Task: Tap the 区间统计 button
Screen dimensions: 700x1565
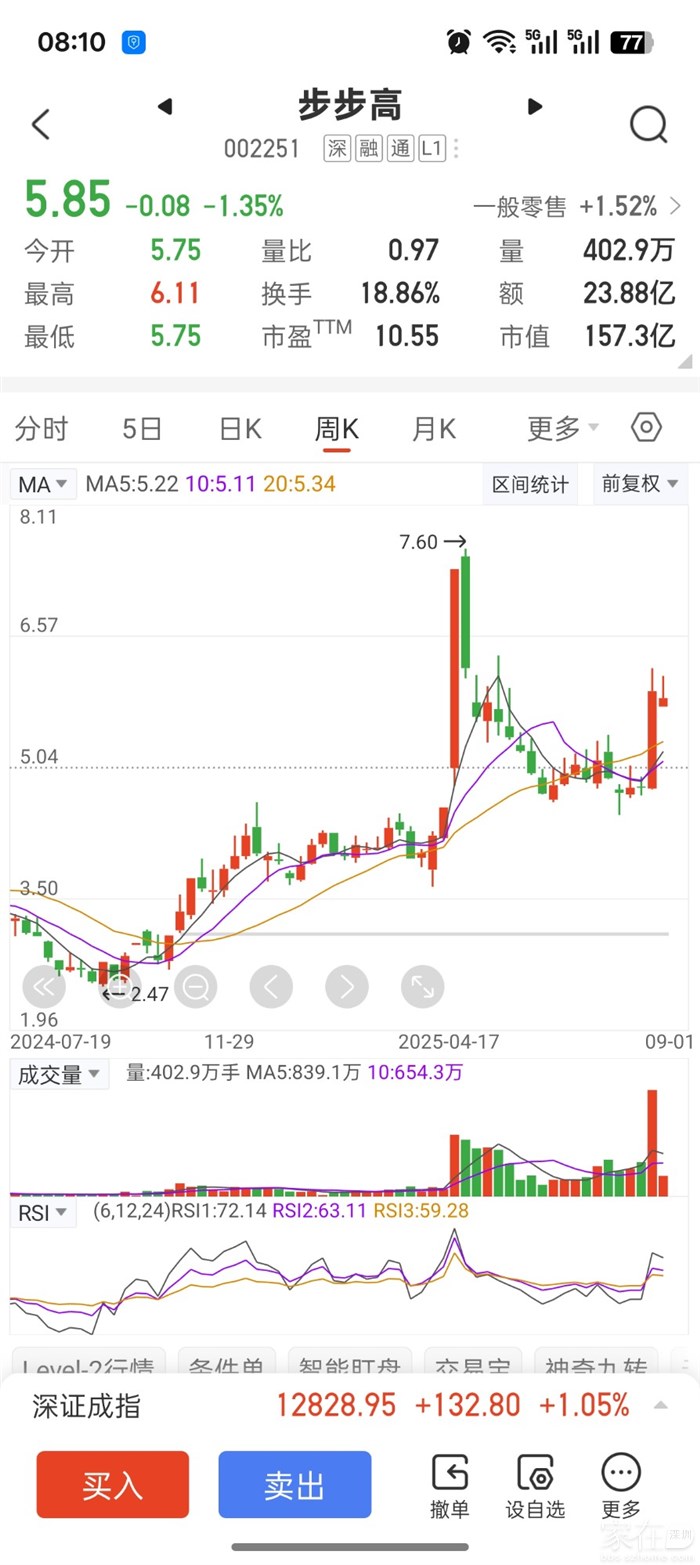Action: pos(530,485)
